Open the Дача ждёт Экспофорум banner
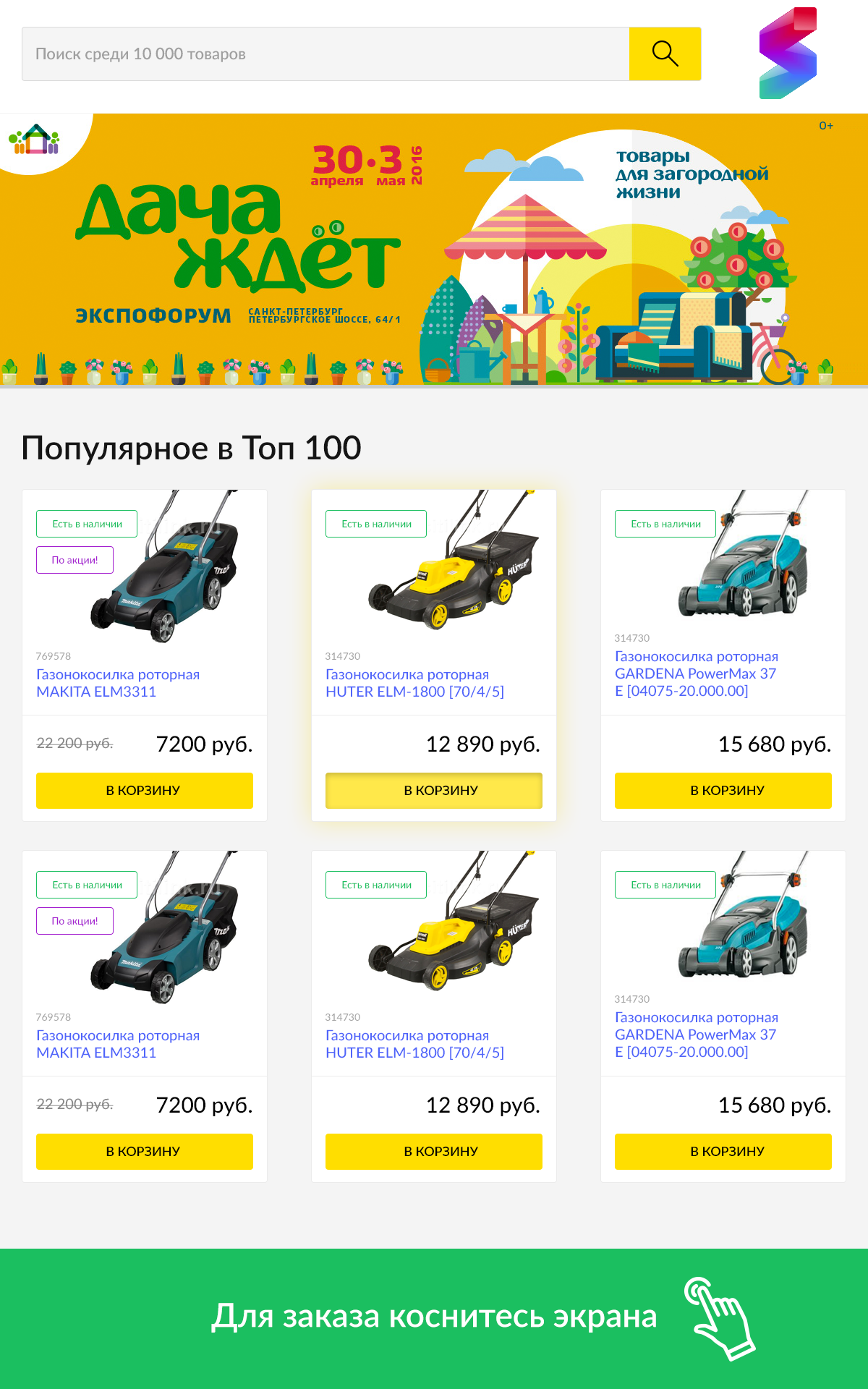The width and height of the screenshot is (868, 1389). (434, 250)
